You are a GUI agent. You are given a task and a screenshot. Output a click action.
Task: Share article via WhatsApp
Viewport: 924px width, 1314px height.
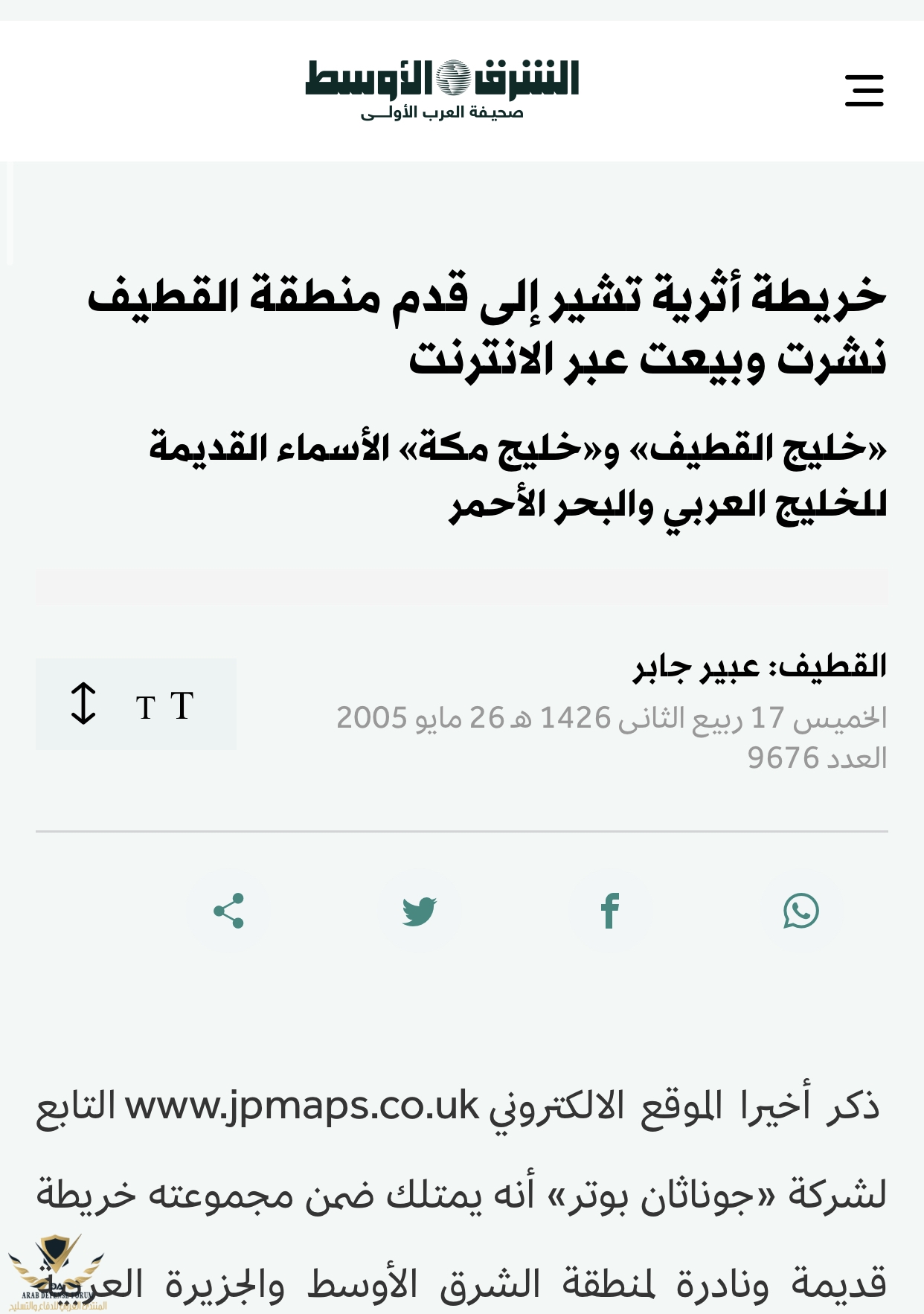[801, 911]
